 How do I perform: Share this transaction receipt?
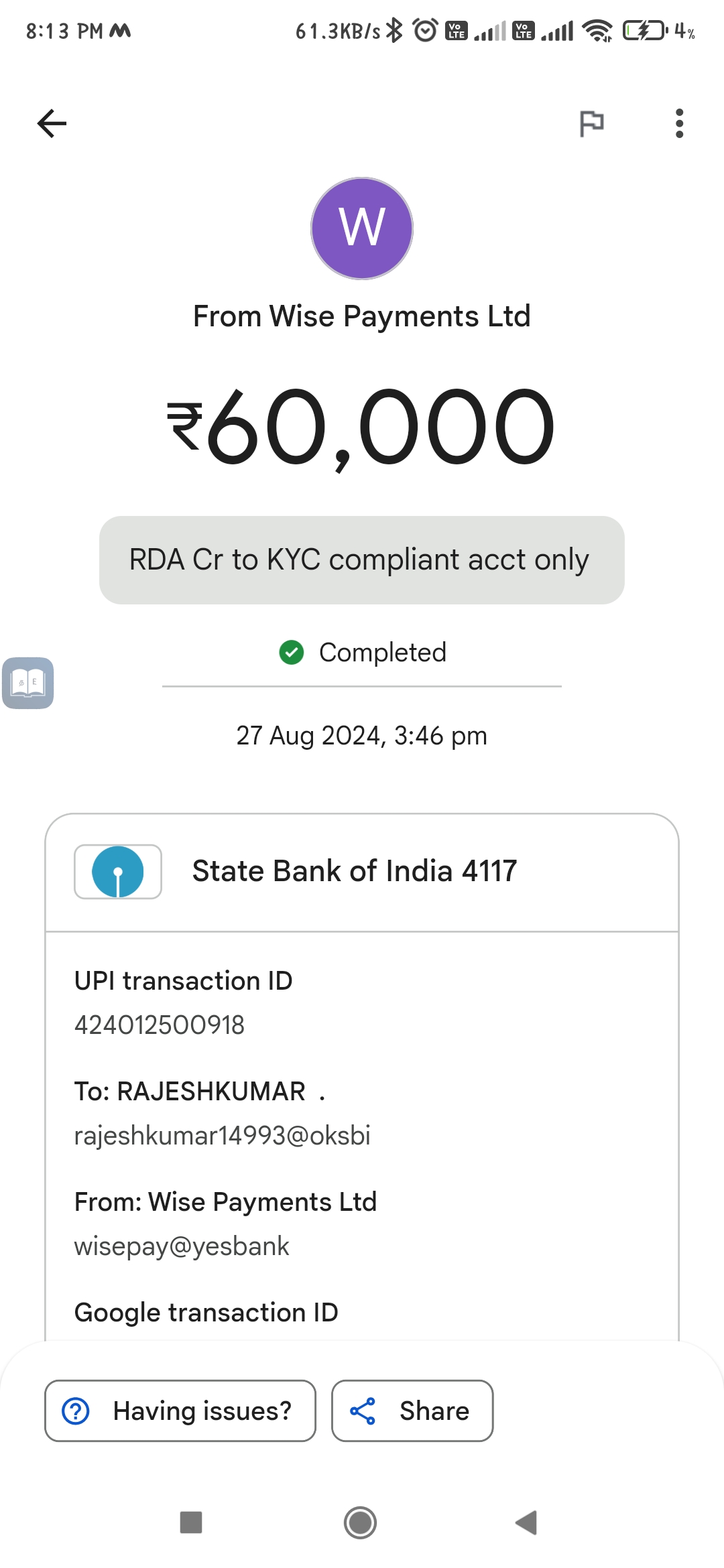click(412, 1411)
